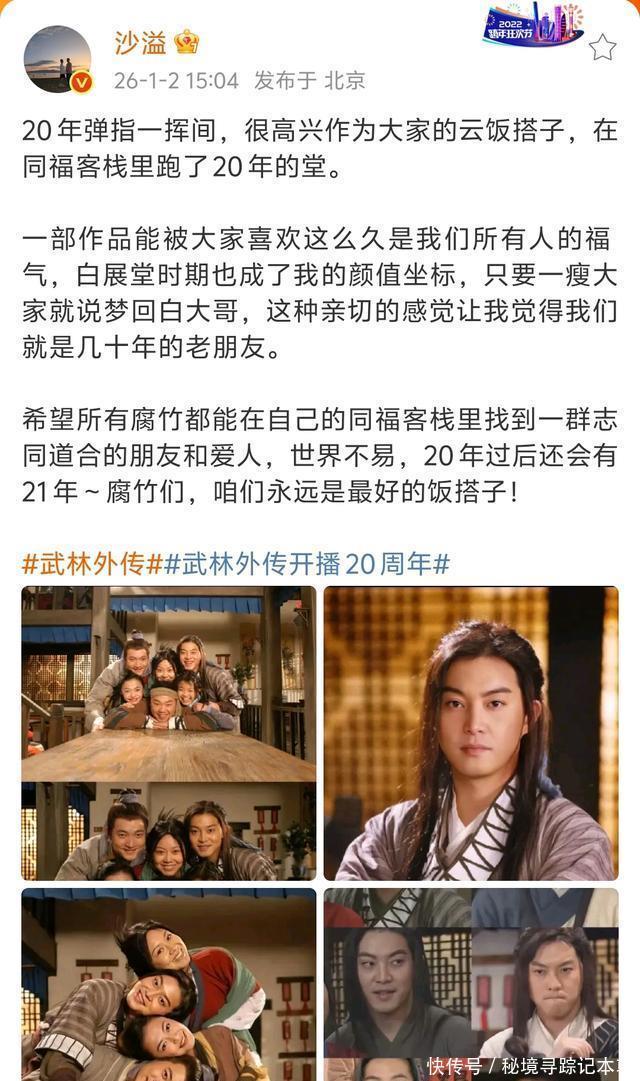The image size is (640, 1081).
Task: Open the 2022 carnival festival banner
Action: pyautogui.click(x=533, y=25)
